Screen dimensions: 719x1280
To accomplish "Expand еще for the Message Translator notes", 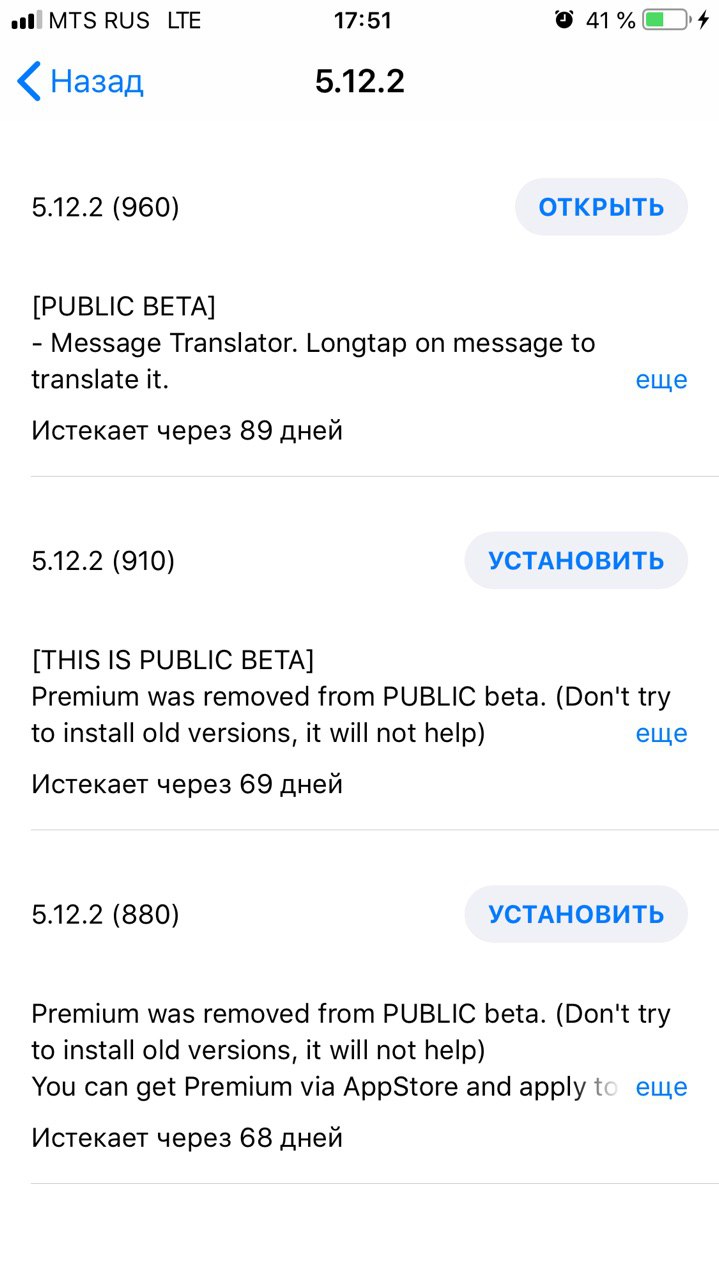I will [x=661, y=380].
